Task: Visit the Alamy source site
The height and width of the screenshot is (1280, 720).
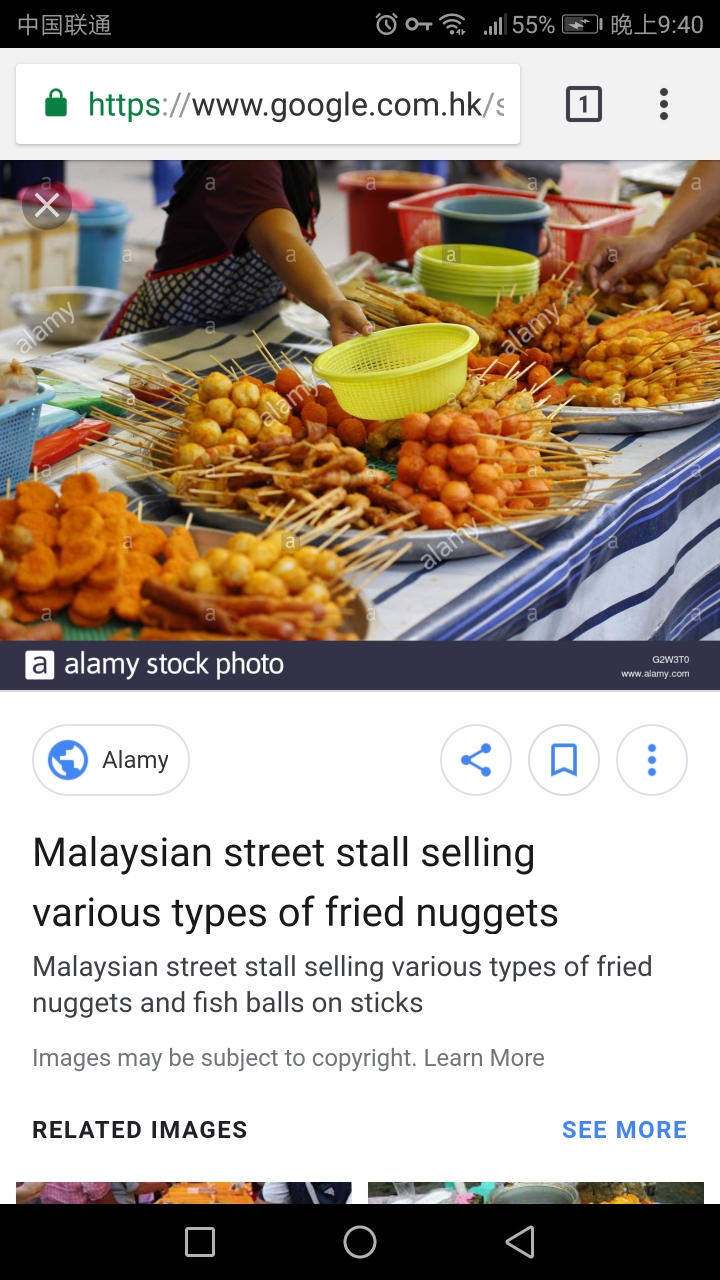Action: tap(110, 760)
